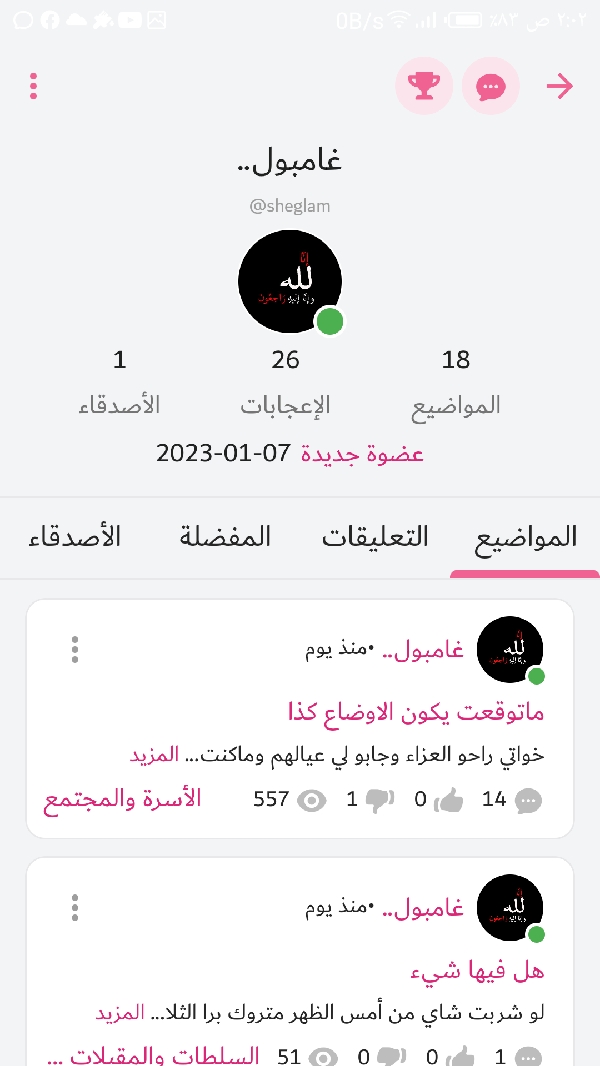Open post هل فيها شيء
This screenshot has height=1066, width=600.
coord(478,969)
